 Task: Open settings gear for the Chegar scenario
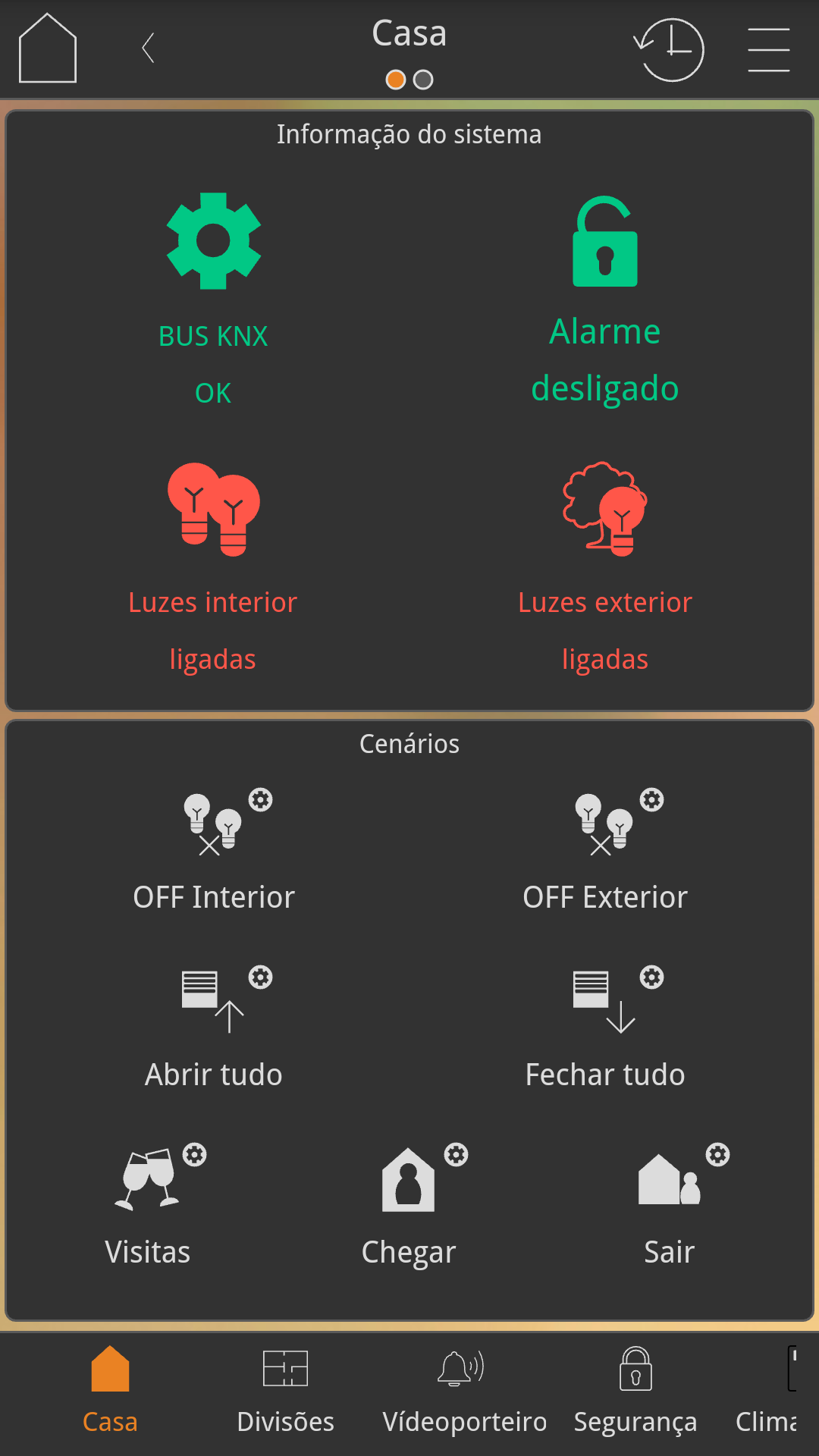pyautogui.click(x=456, y=1155)
